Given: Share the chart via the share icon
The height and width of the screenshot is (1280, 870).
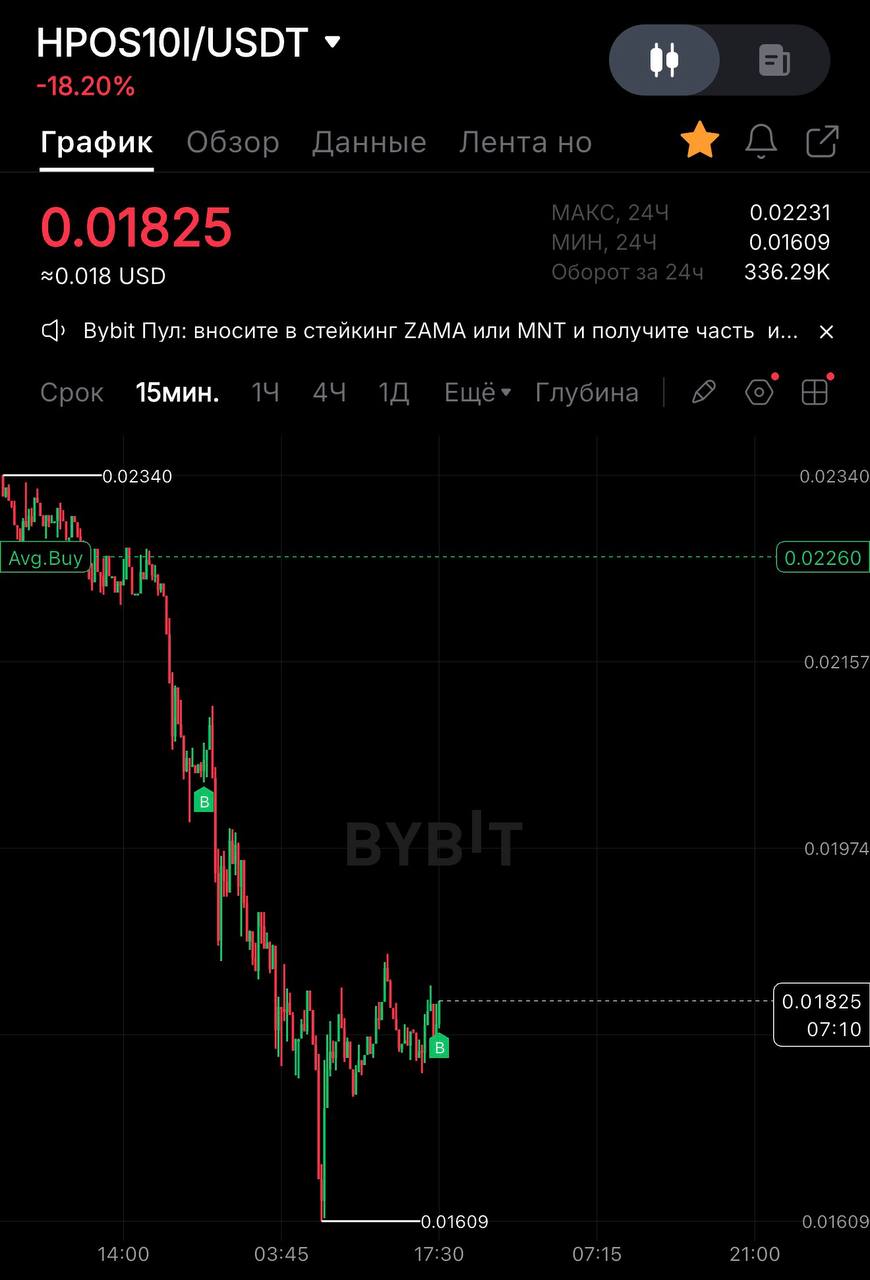Looking at the screenshot, I should click(x=822, y=141).
